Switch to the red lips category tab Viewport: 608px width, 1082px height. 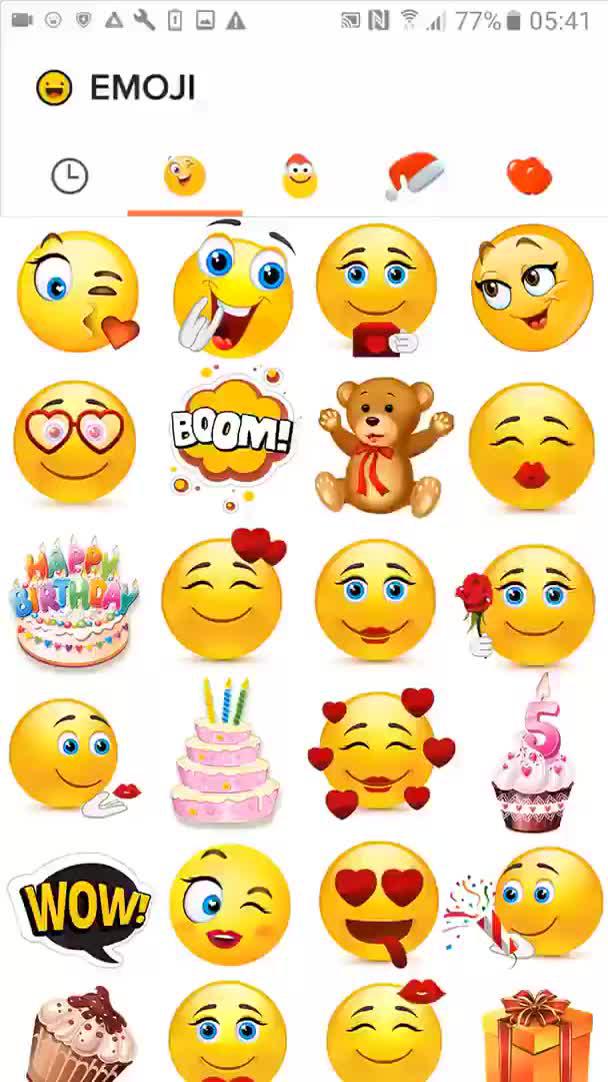(529, 177)
